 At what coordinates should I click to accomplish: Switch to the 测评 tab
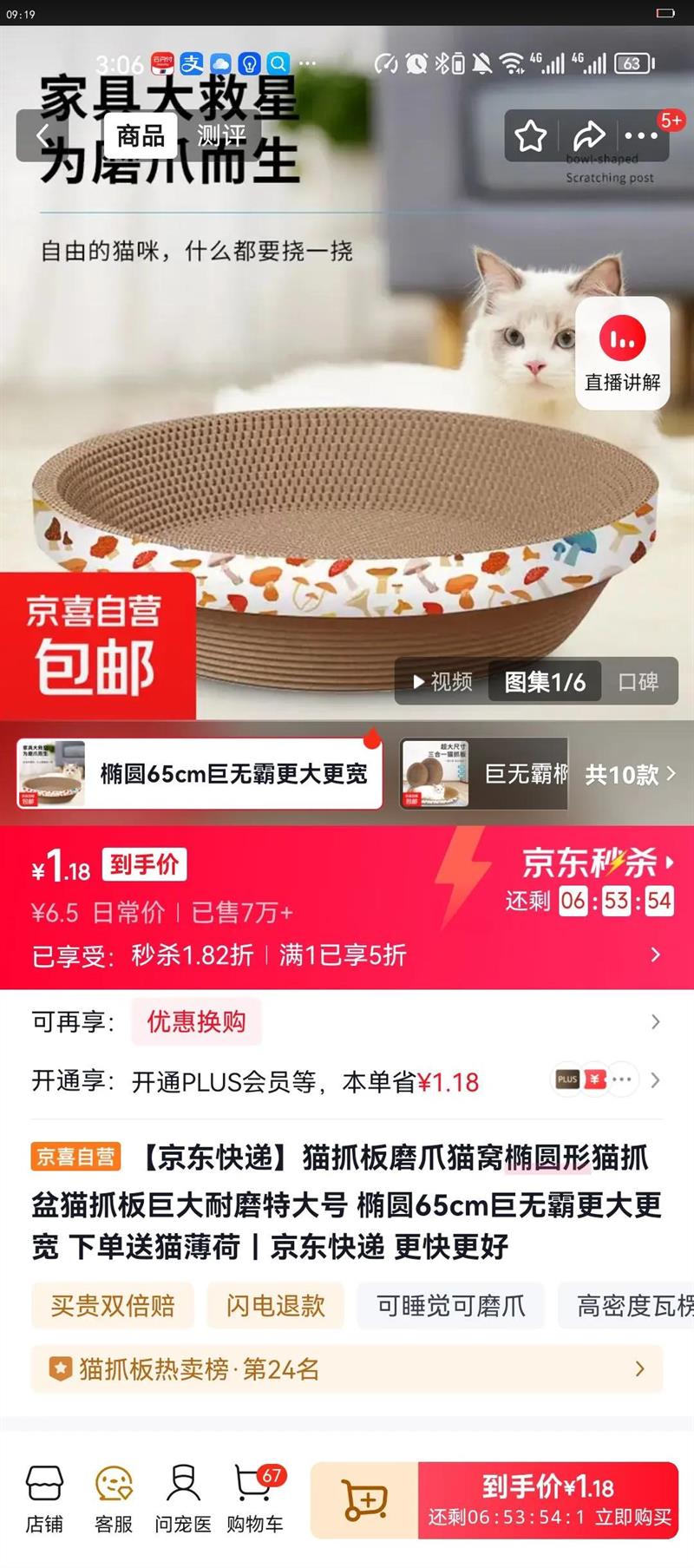click(219, 135)
